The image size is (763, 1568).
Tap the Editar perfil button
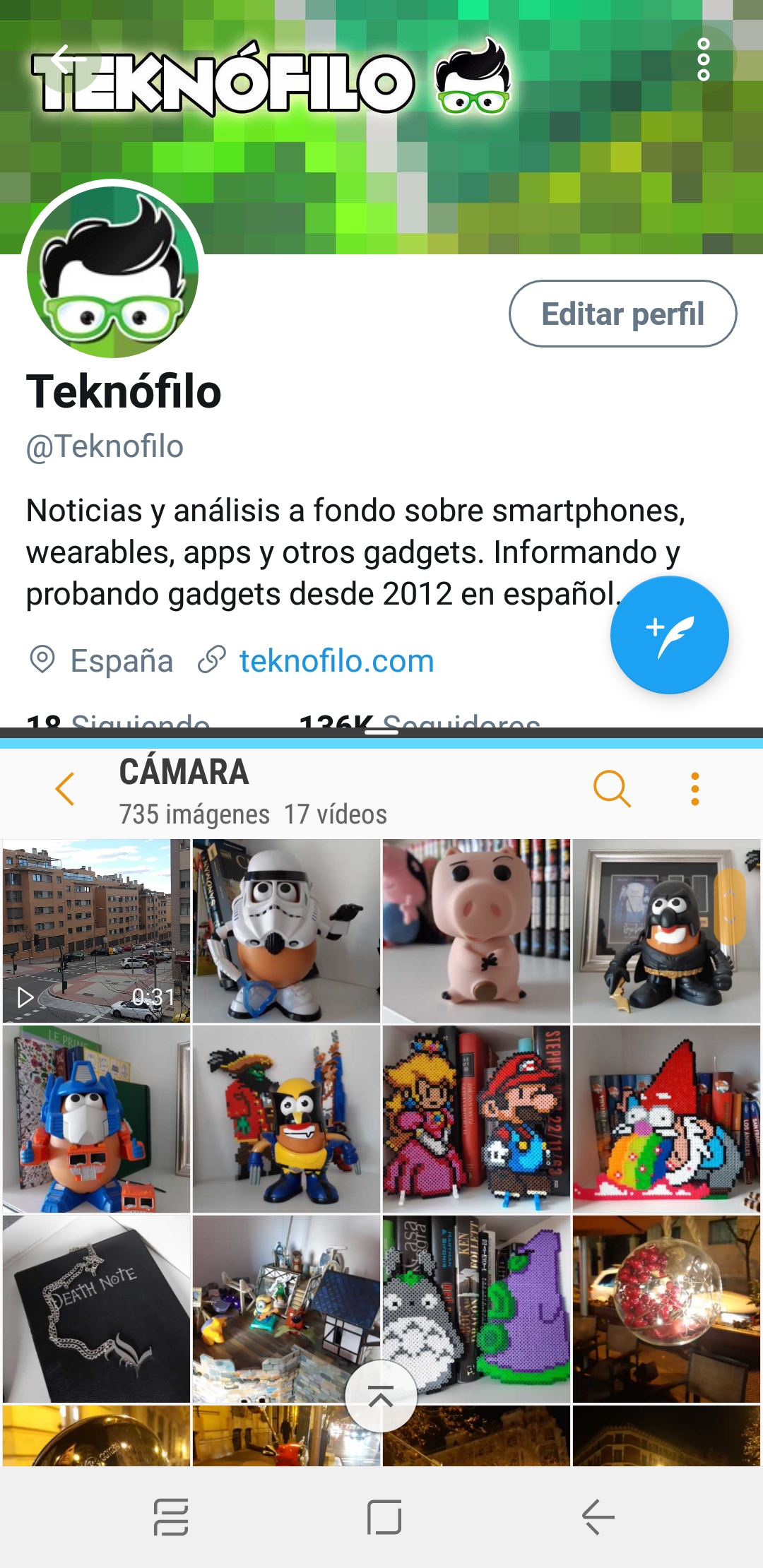coord(622,314)
